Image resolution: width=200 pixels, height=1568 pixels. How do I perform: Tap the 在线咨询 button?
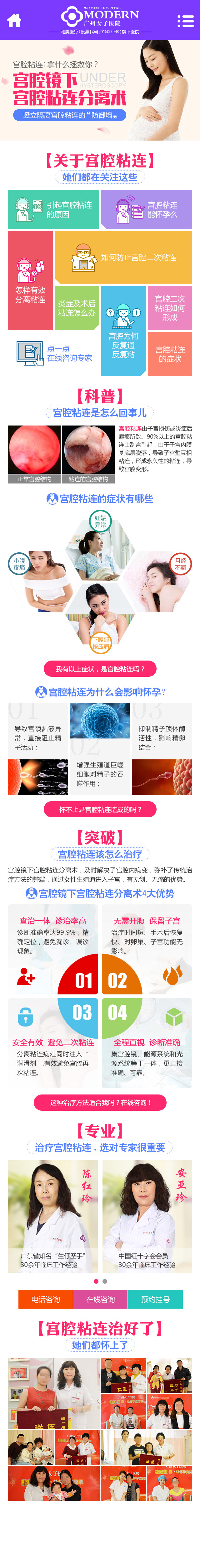pyautogui.click(x=100, y=1299)
